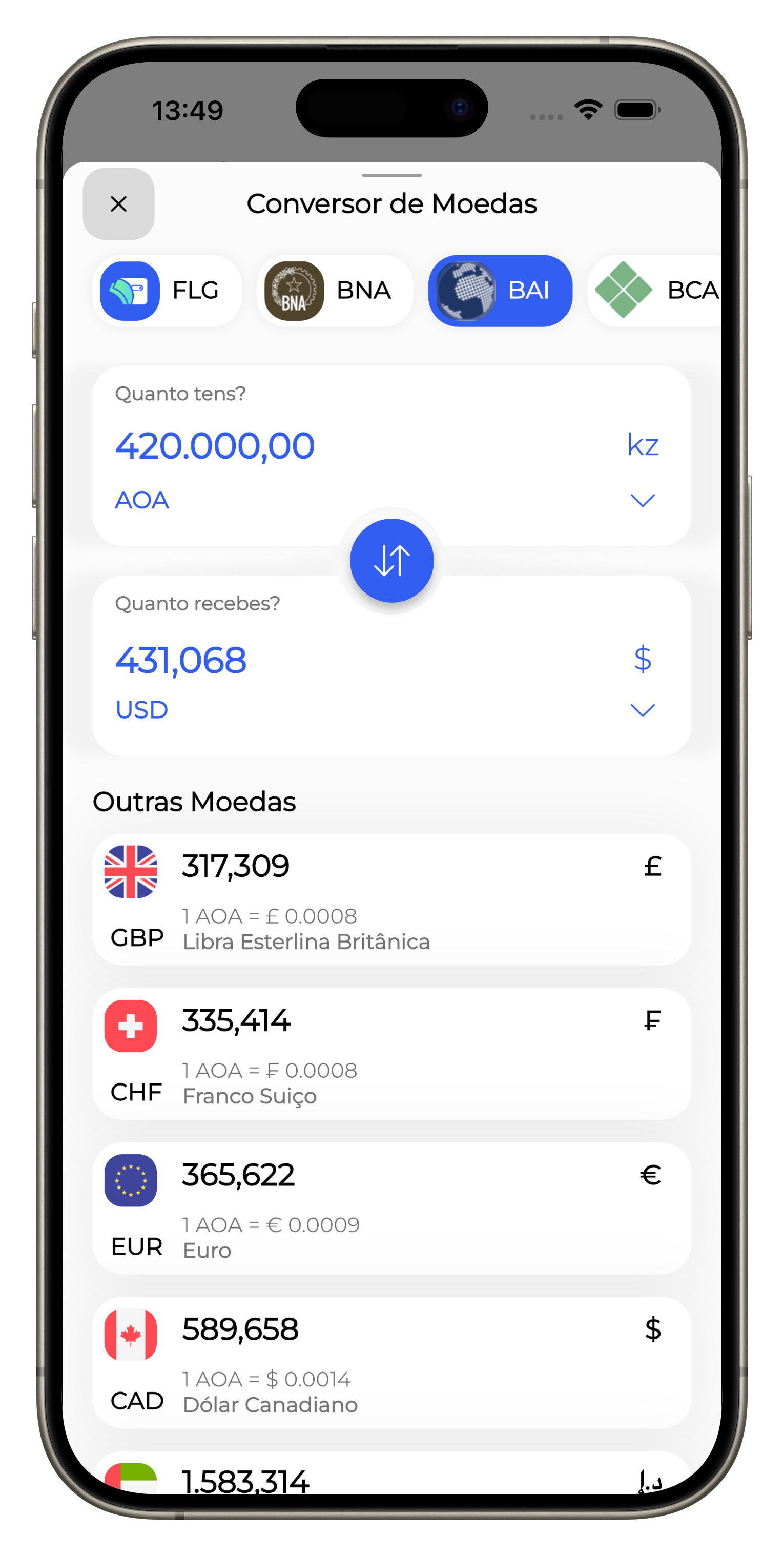Screen dimensions: 784x1556
Task: Swap the source and target currencies
Action: point(391,561)
